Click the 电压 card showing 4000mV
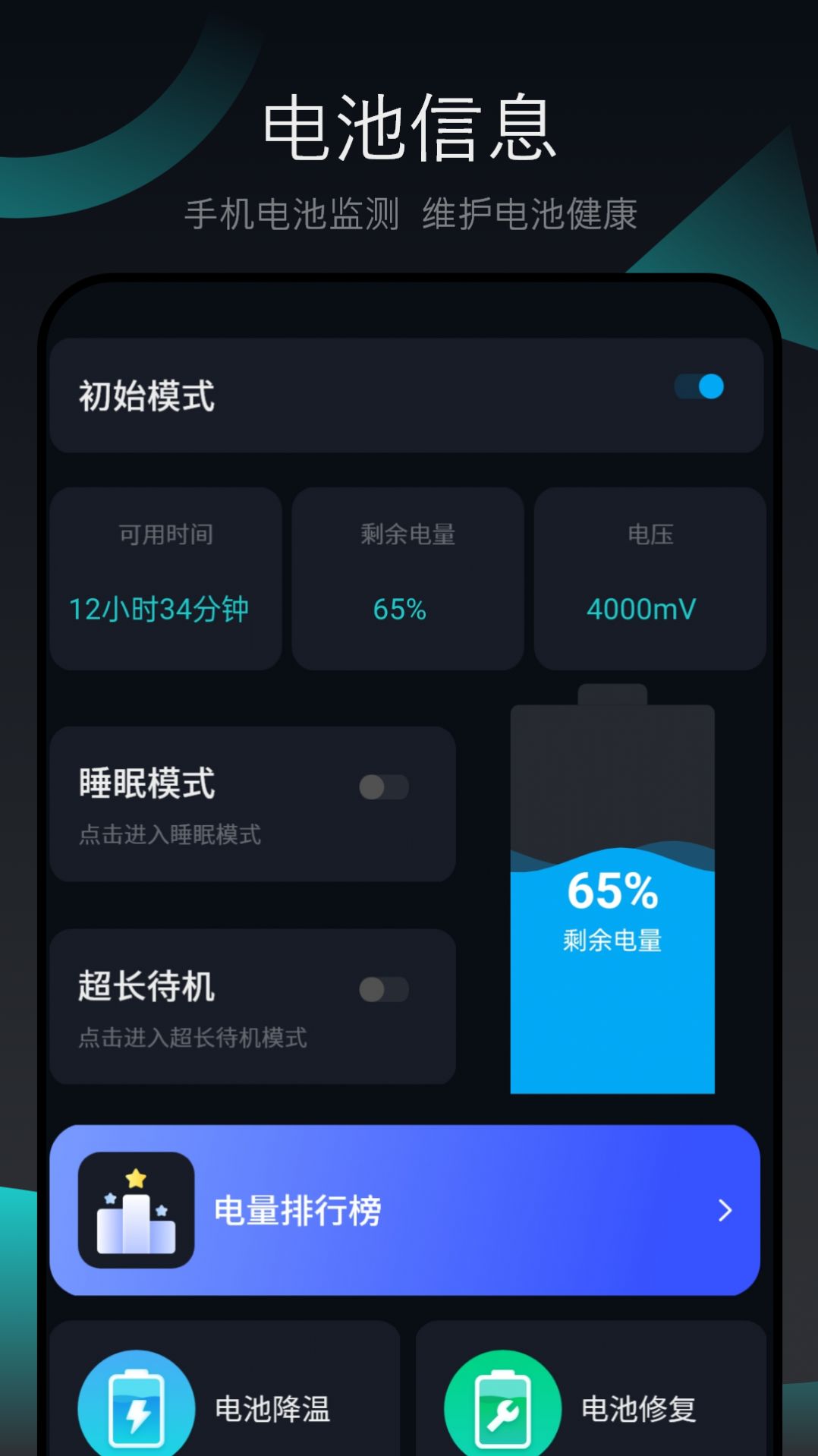This screenshot has width=818, height=1456. click(x=650, y=579)
